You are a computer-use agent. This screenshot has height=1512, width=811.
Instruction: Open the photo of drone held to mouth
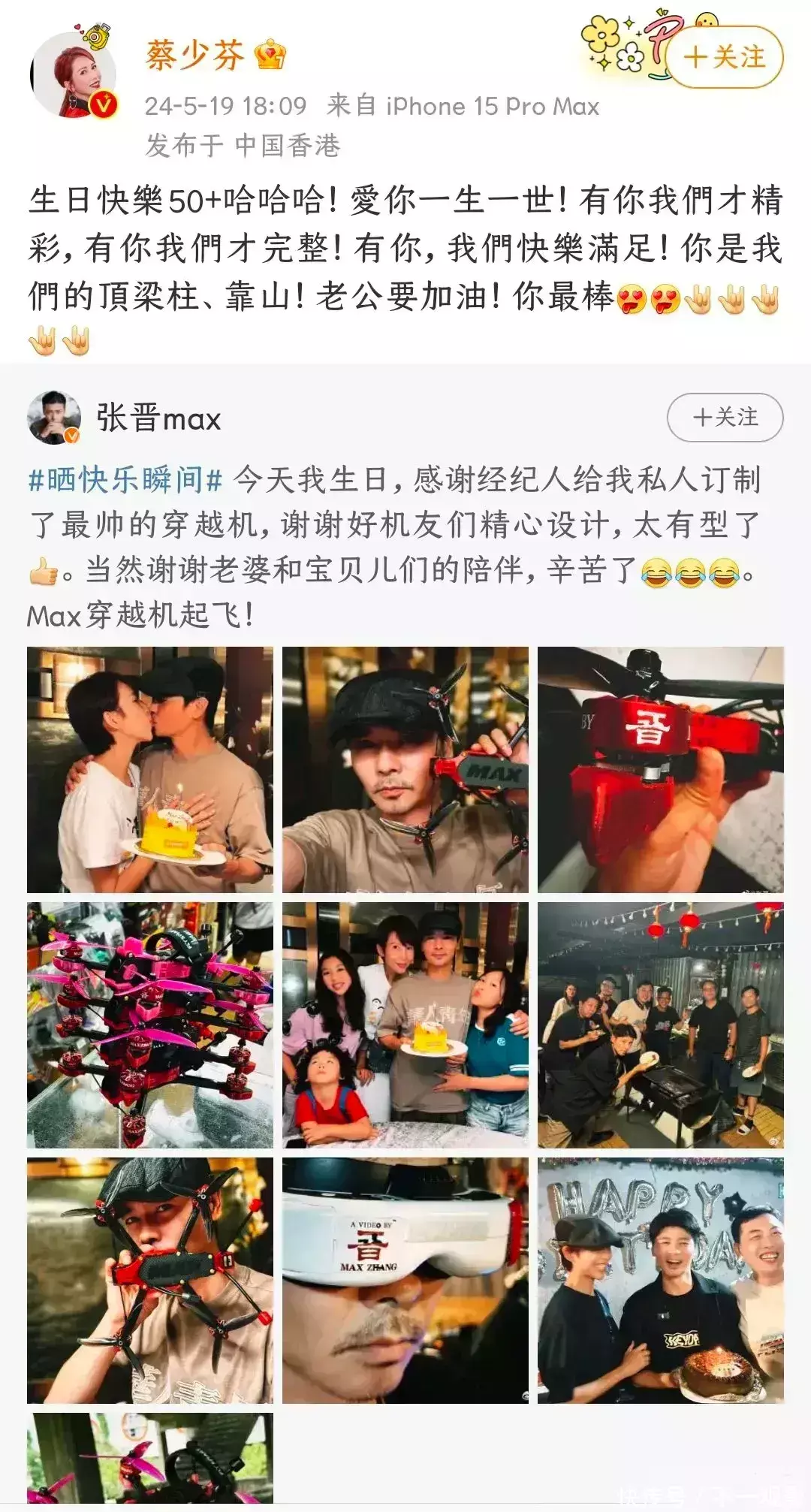150,1280
